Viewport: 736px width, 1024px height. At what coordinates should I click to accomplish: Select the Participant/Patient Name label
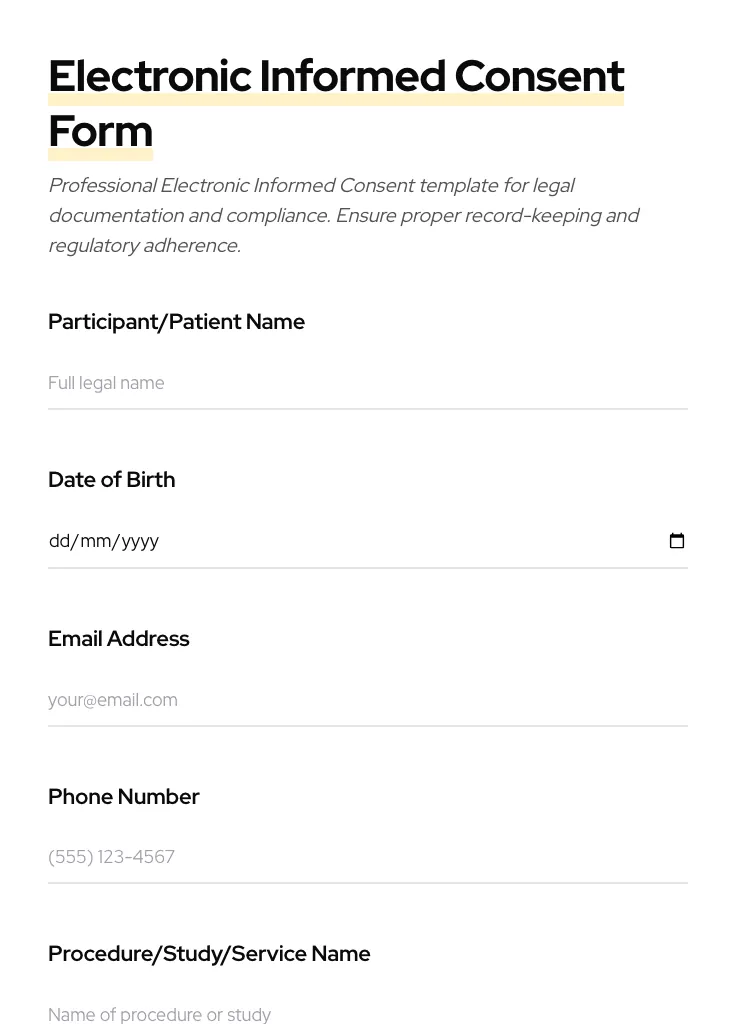(176, 322)
